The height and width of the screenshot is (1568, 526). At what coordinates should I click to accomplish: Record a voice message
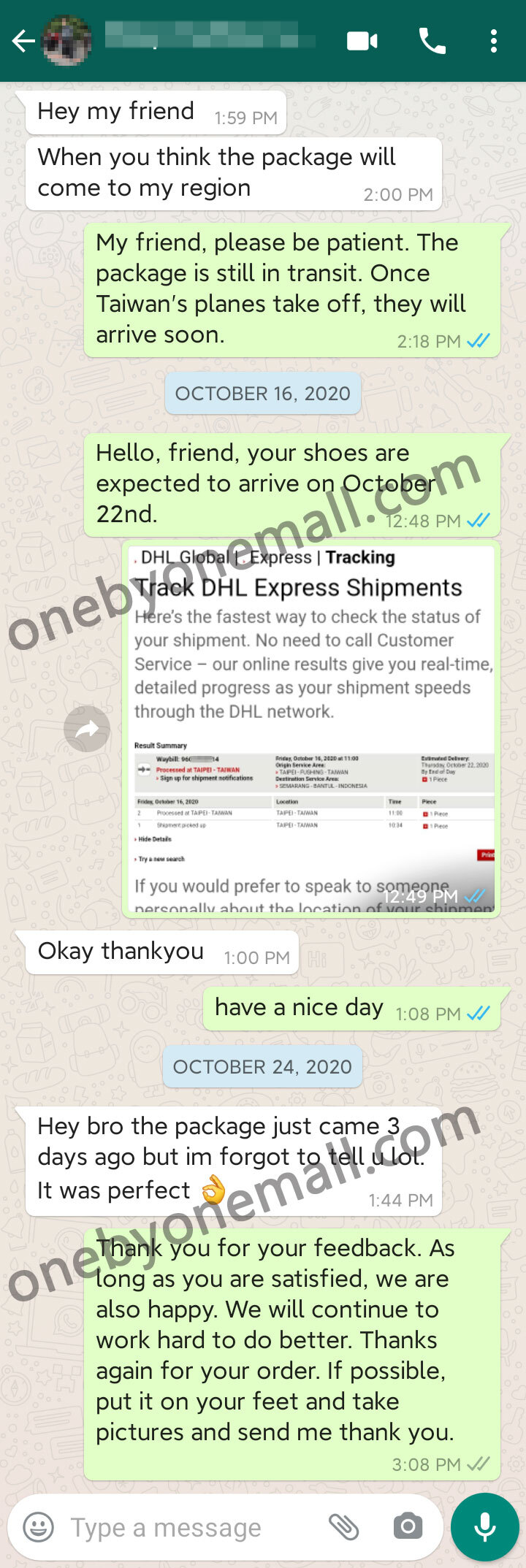click(484, 1526)
